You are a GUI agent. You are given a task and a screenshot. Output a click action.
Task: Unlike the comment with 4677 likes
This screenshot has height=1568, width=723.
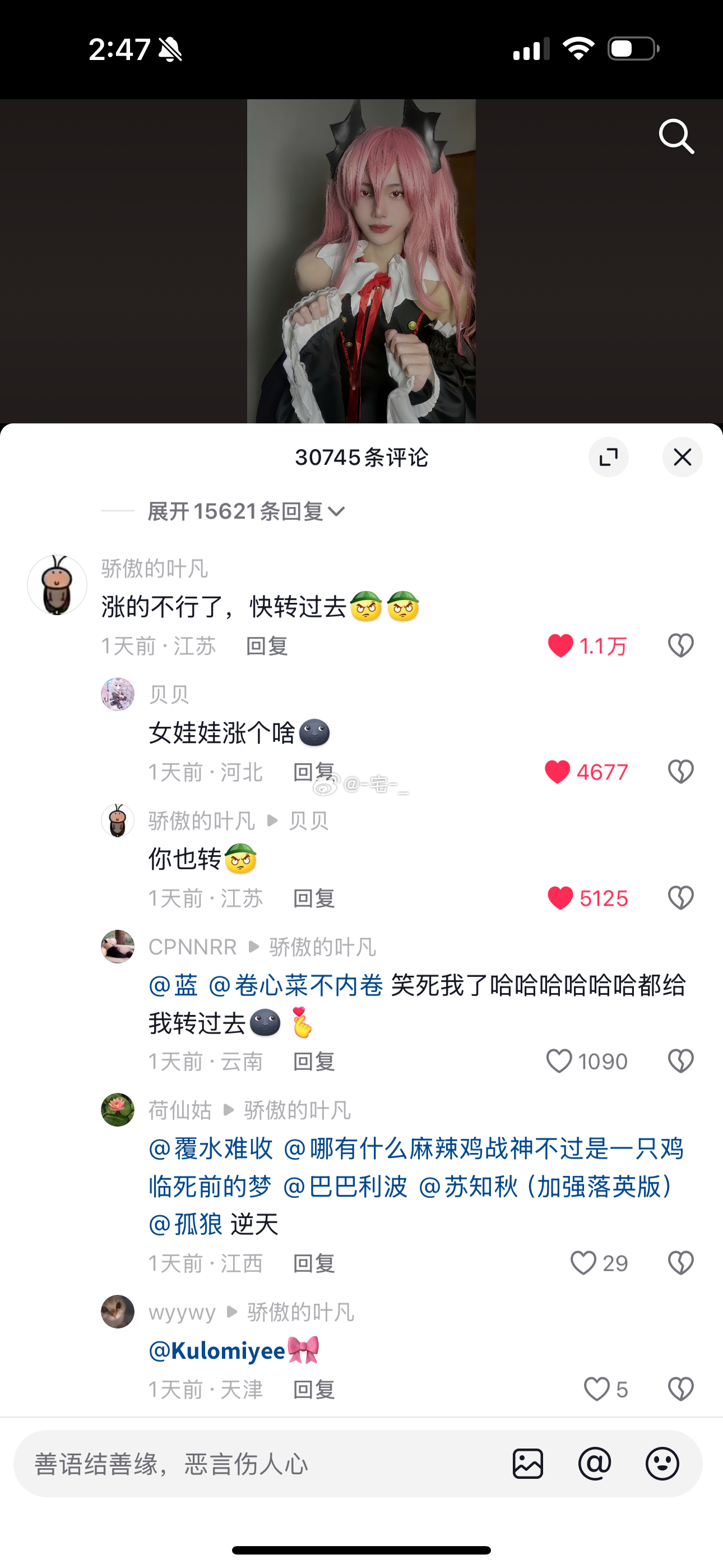[x=557, y=772]
